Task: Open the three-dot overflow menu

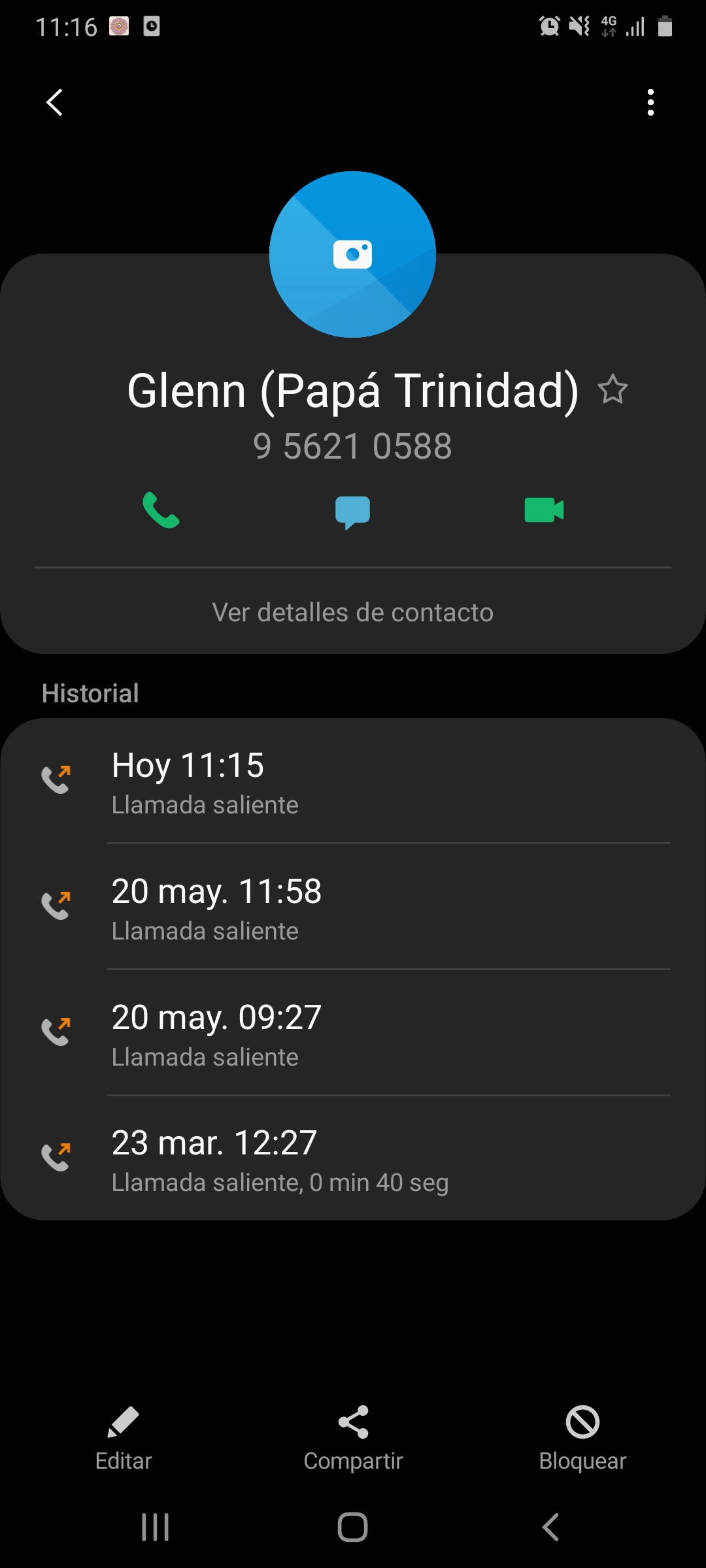Action: (650, 103)
